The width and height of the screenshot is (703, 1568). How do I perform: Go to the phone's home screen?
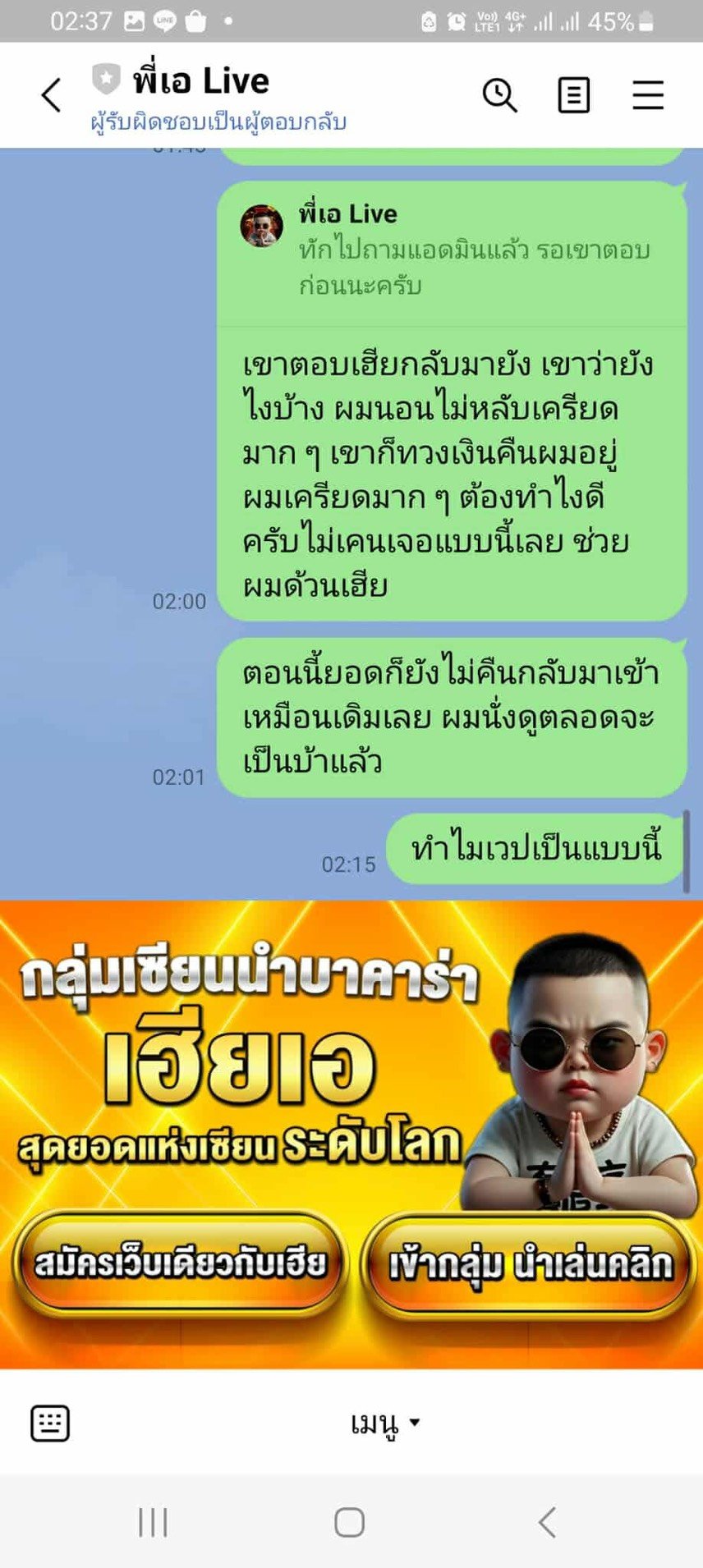pyautogui.click(x=350, y=1522)
